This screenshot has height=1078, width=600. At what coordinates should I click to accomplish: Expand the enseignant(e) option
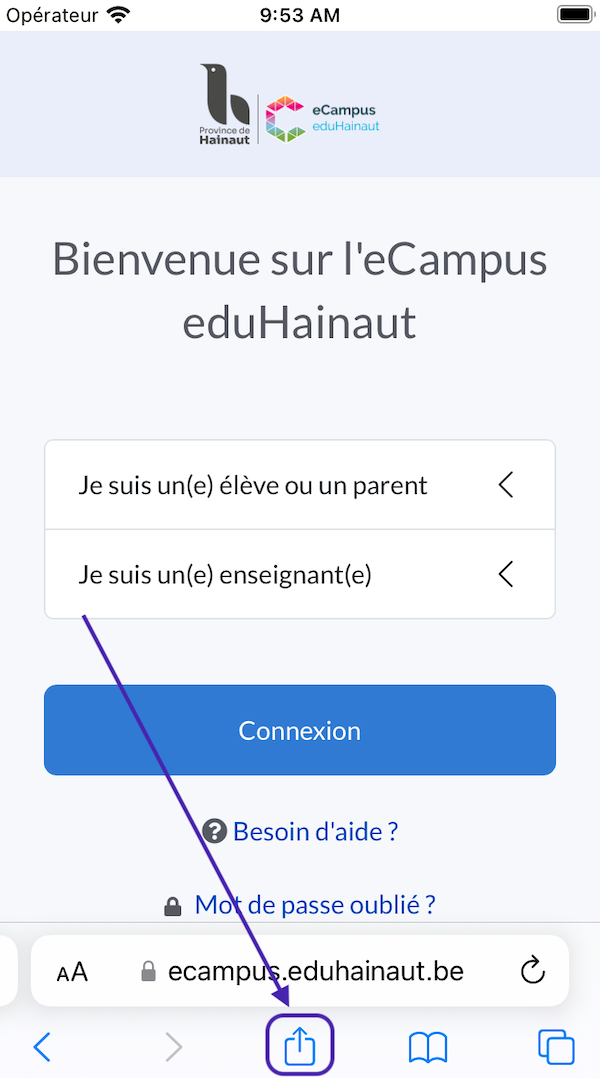[300, 574]
